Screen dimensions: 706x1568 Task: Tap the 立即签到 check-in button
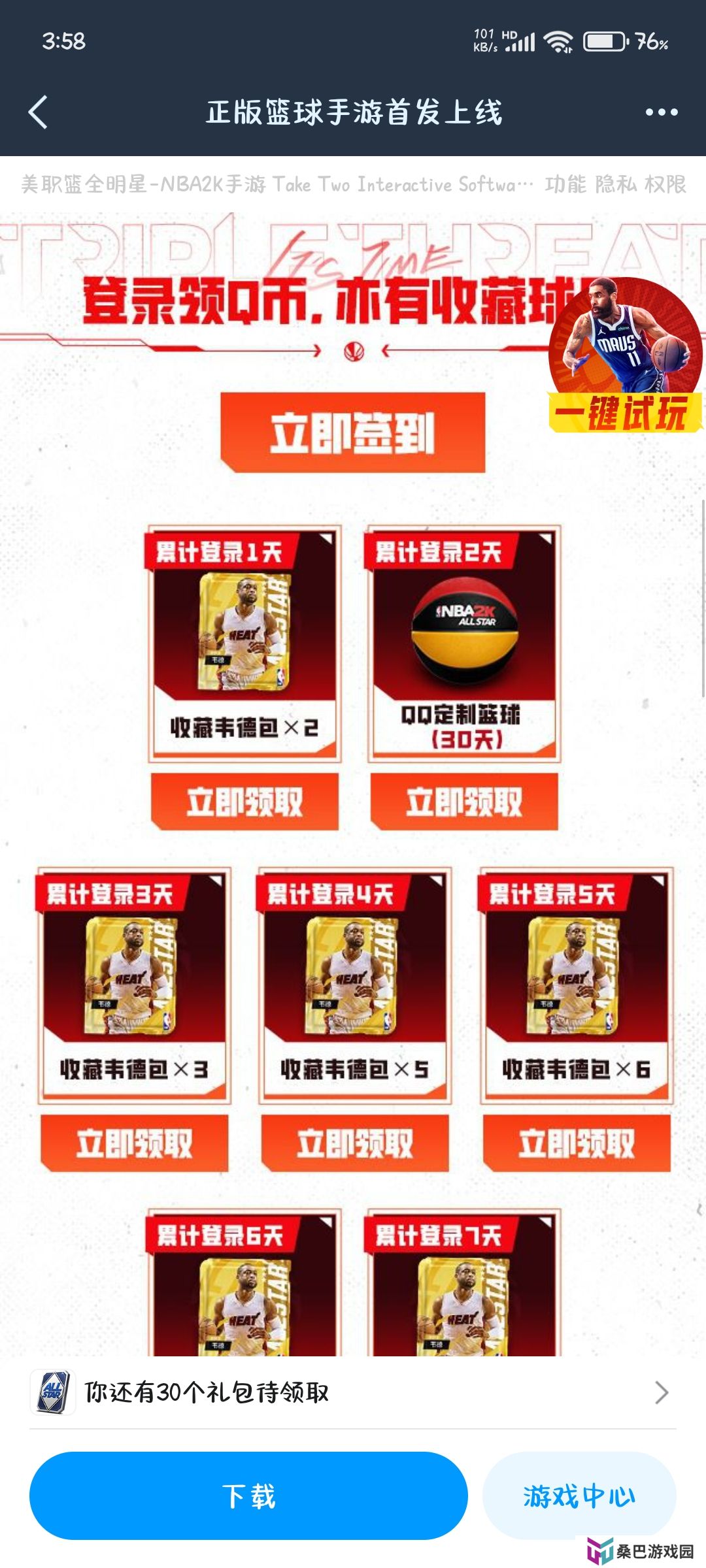353,433
